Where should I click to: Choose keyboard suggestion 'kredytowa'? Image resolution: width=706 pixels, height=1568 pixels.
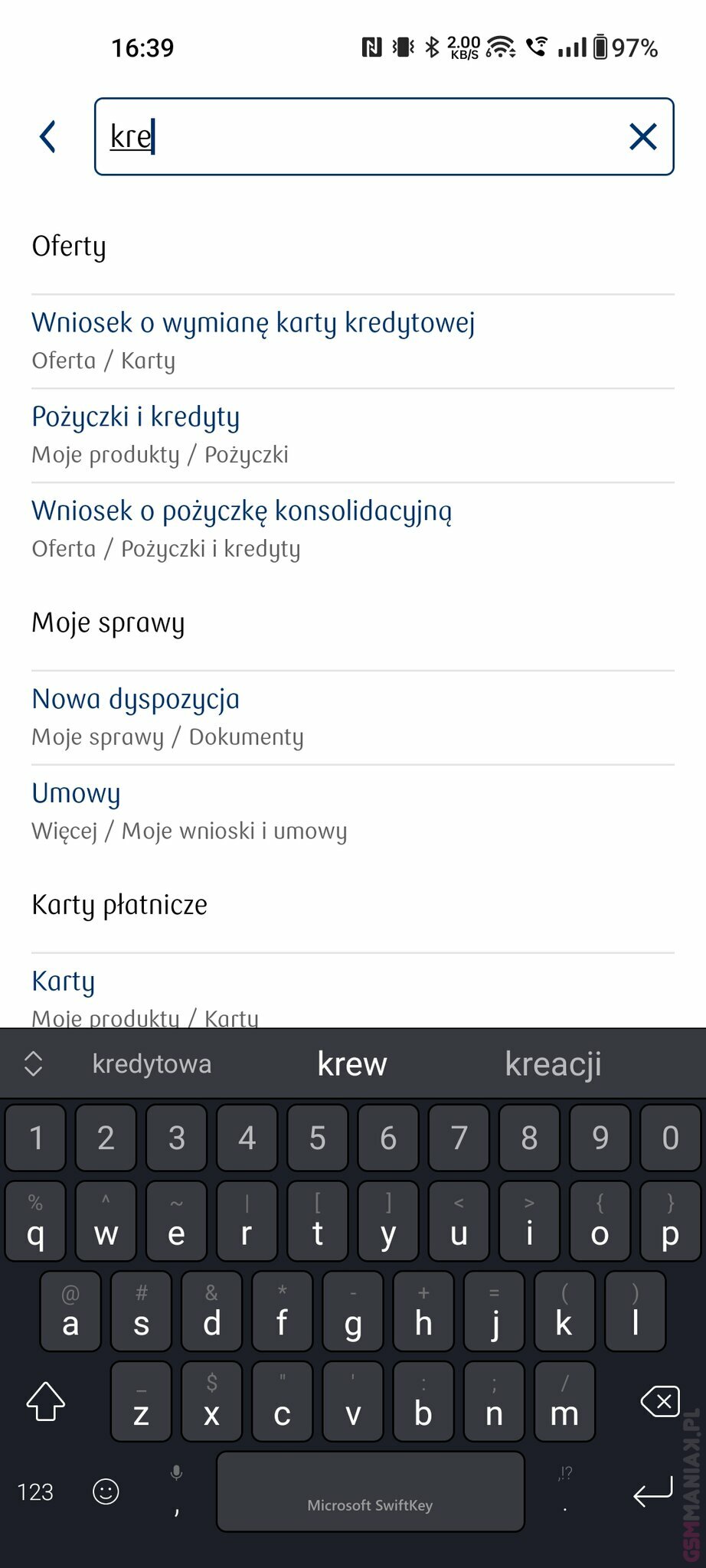point(152,1064)
